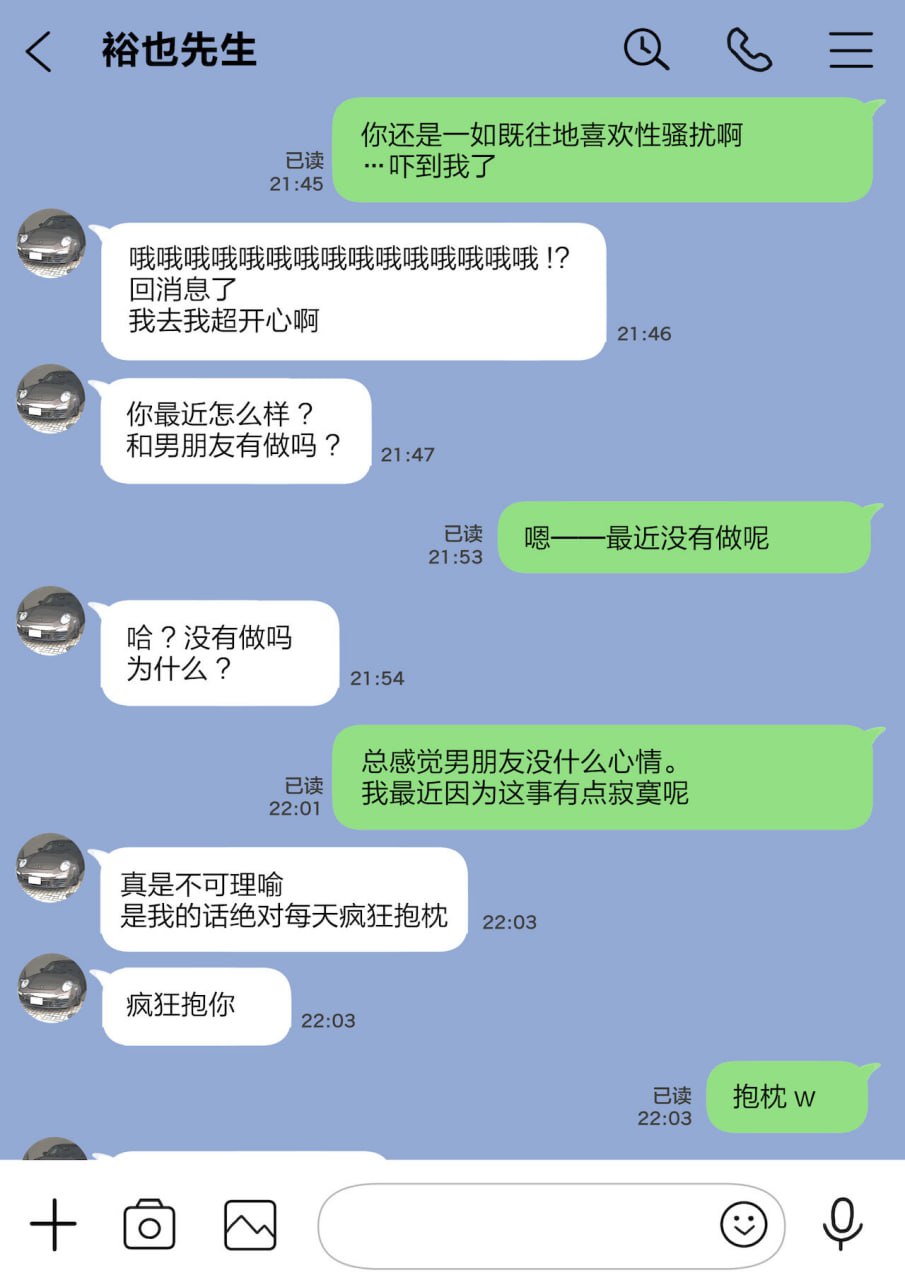Open the hamburger menu for chat settings
The width and height of the screenshot is (905, 1280).
851,49
